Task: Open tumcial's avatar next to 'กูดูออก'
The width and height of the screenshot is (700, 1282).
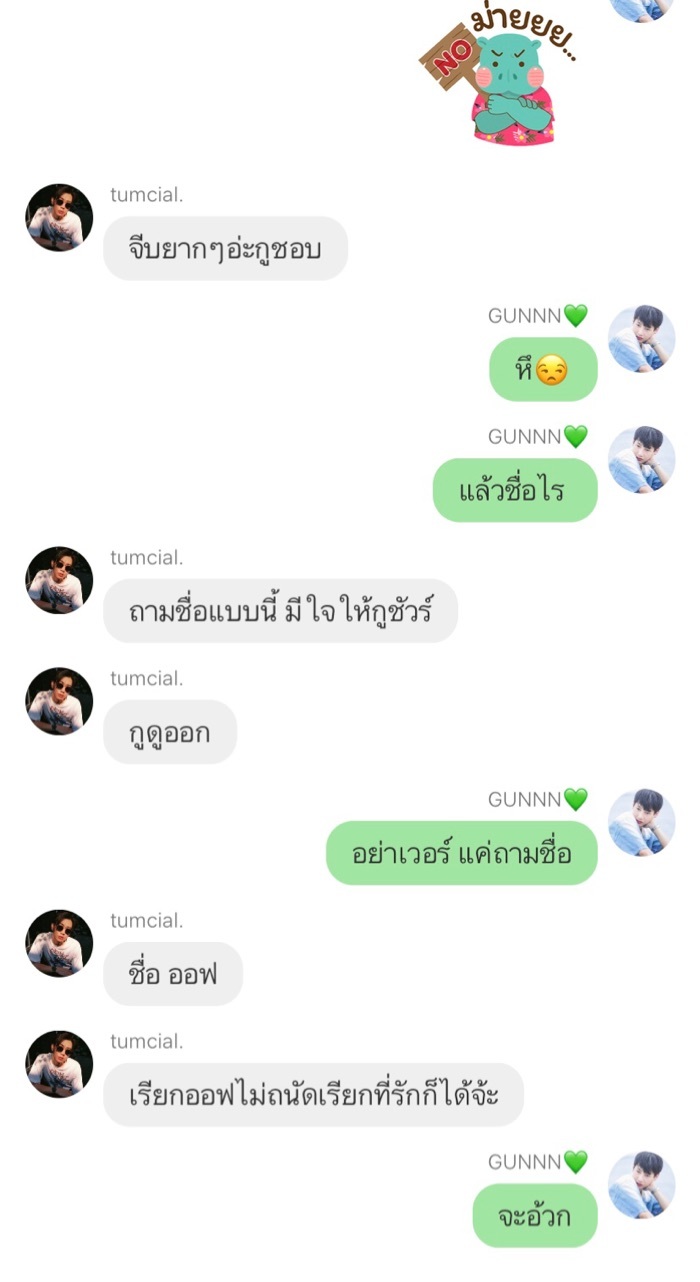Action: [x=59, y=701]
